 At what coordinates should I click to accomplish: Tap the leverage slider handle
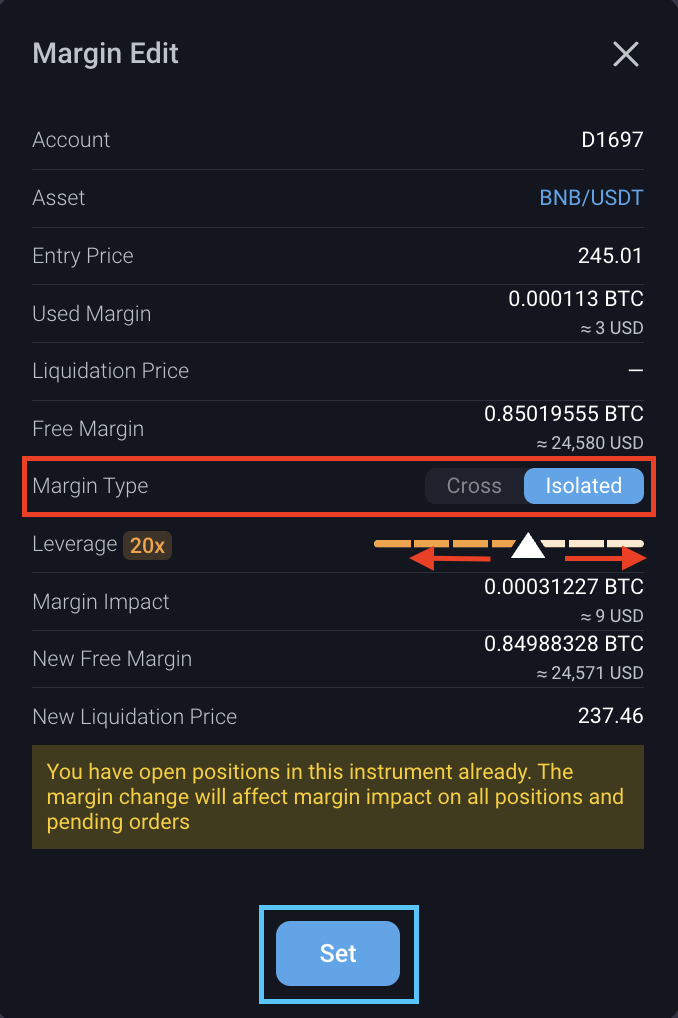tap(528, 546)
